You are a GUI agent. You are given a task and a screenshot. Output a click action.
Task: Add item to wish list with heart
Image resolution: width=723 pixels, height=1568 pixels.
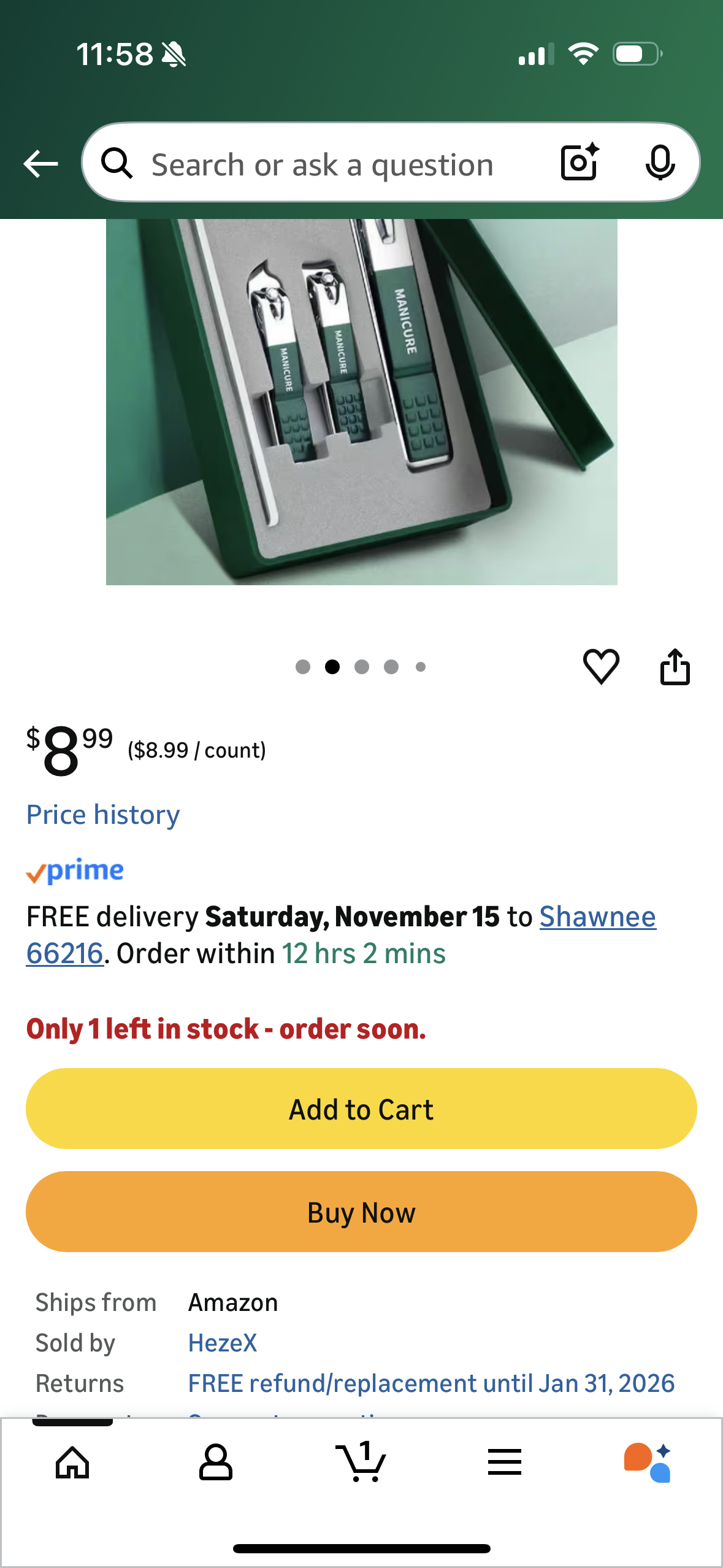click(x=600, y=666)
